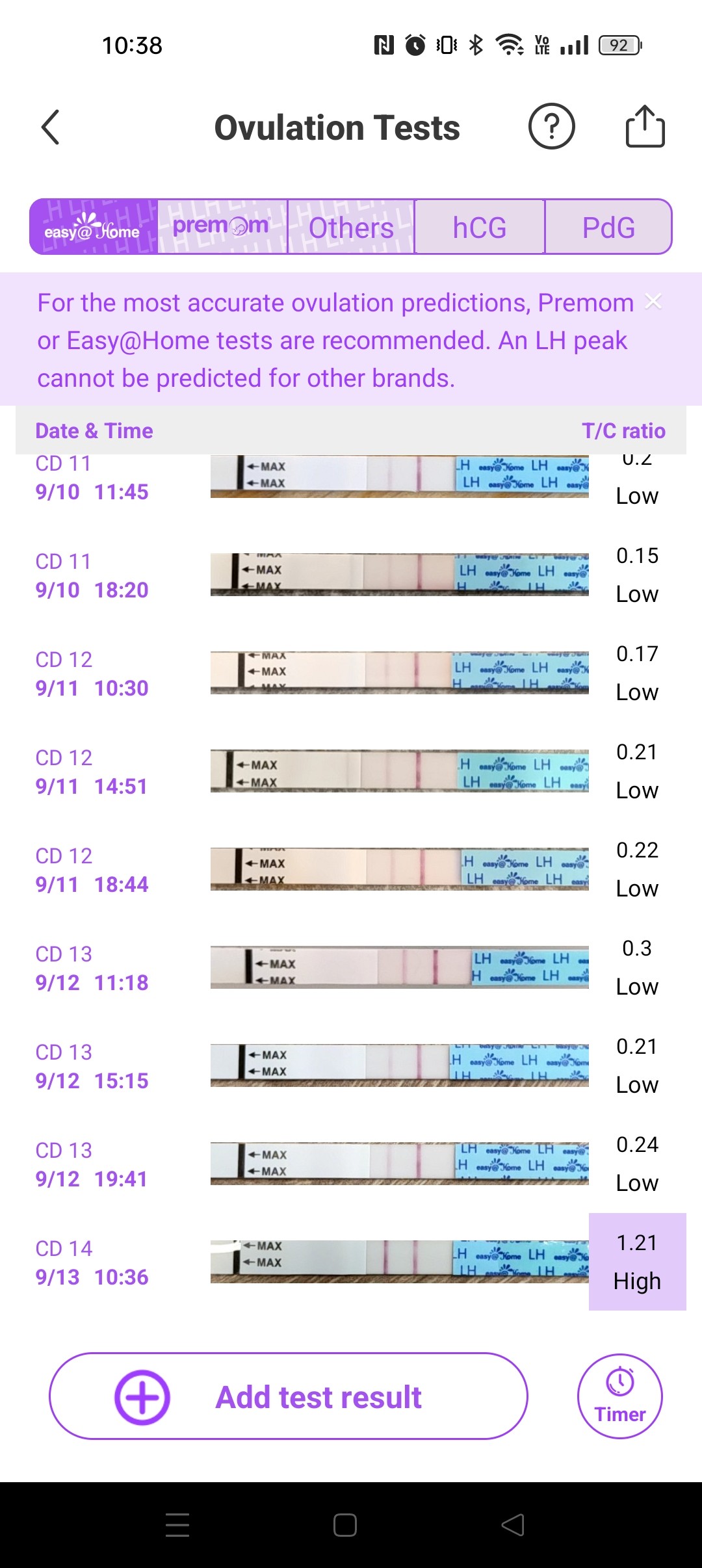Viewport: 702px width, 1568px height.
Task: Open the help question mark icon
Action: [551, 127]
